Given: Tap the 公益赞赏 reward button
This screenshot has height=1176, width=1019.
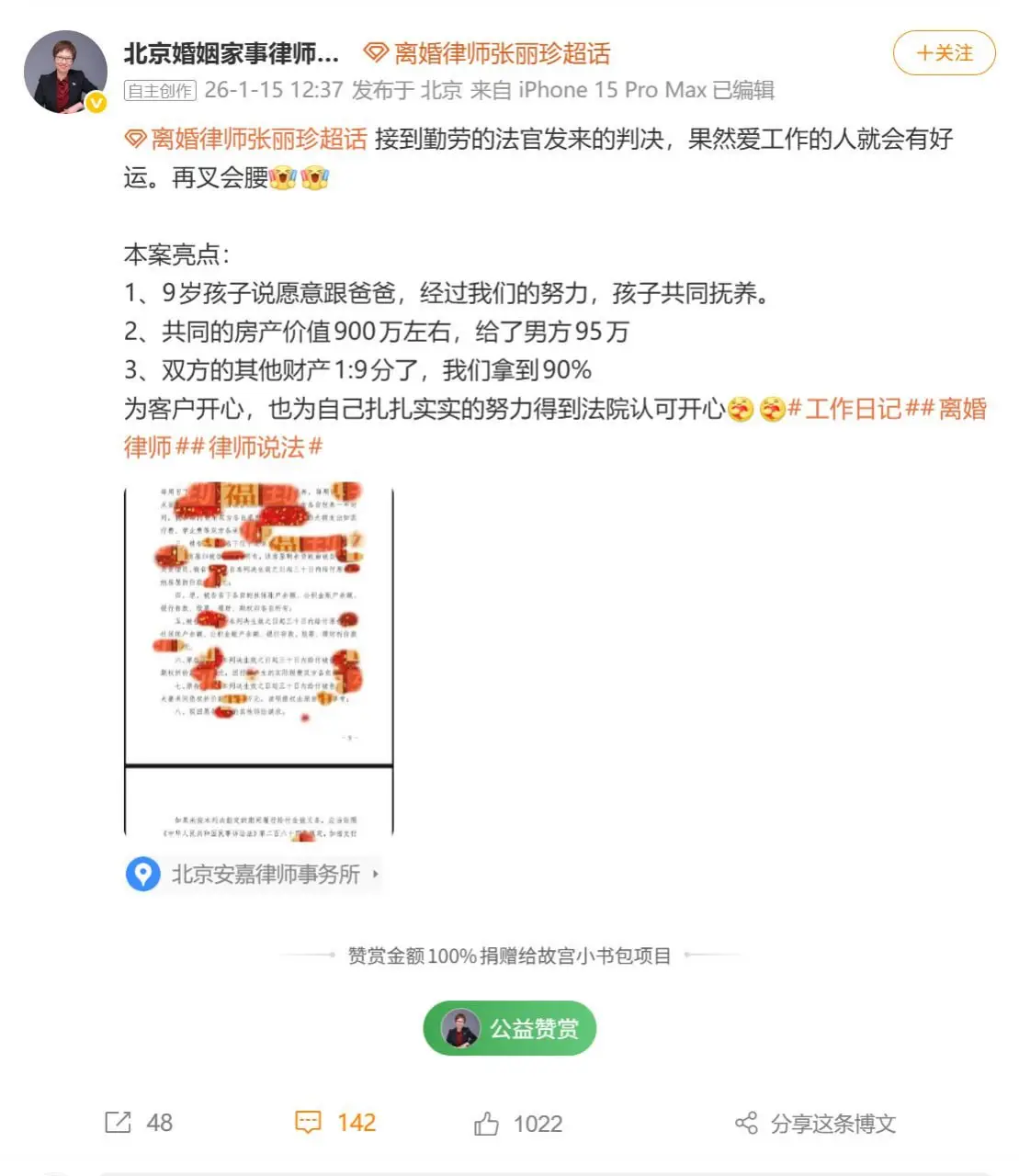Looking at the screenshot, I should 509,1028.
